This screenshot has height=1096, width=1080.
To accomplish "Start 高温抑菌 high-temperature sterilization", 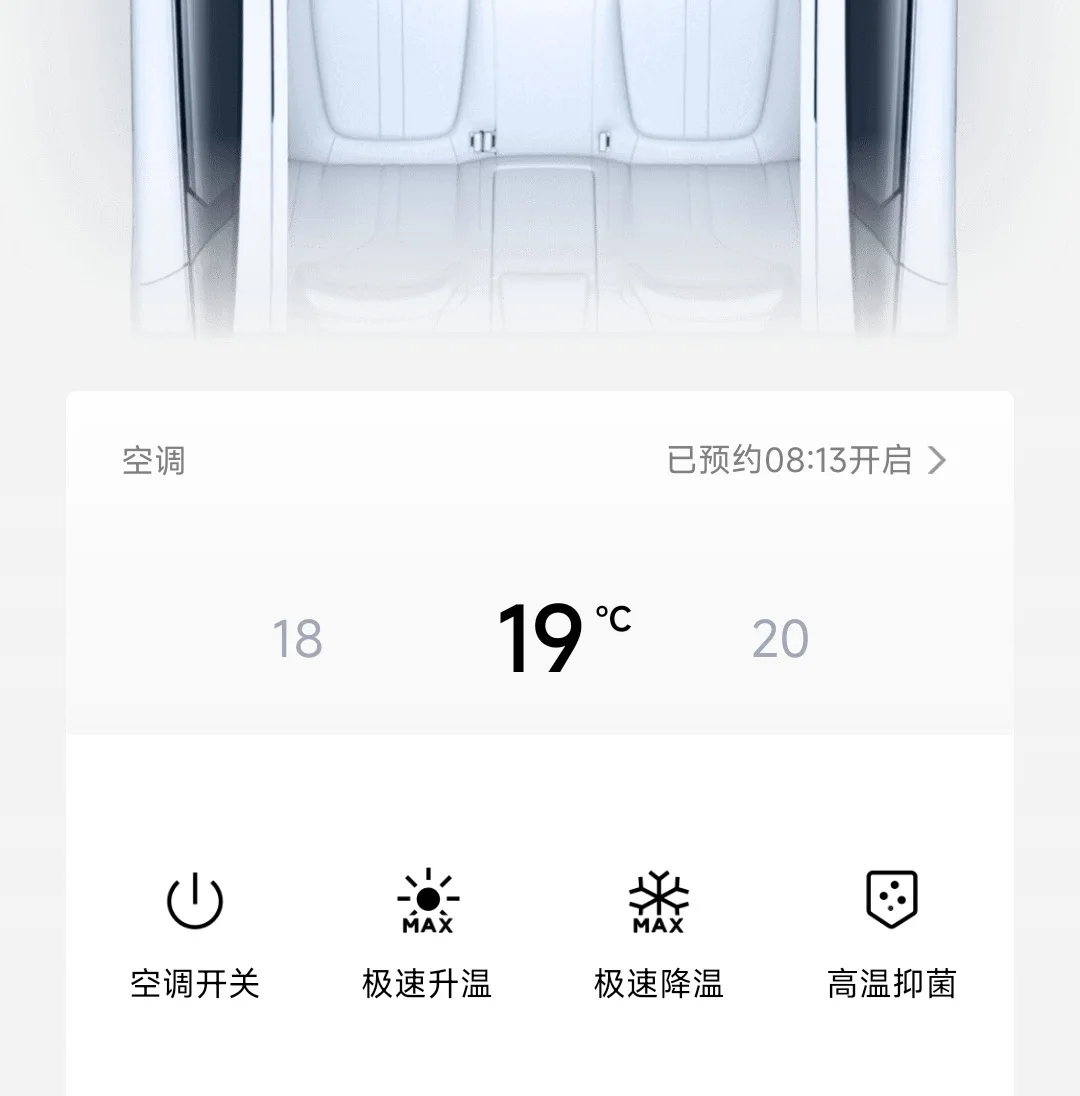I will (891, 934).
